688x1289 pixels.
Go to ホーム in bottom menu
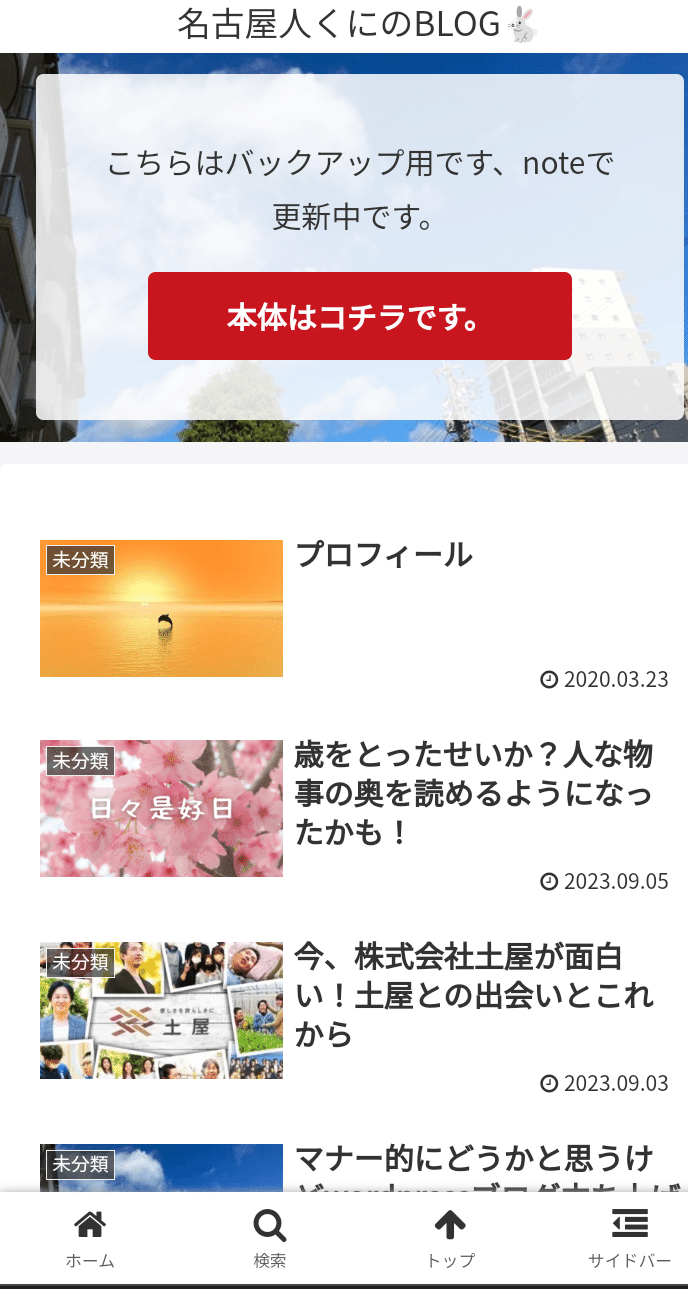tap(90, 1238)
